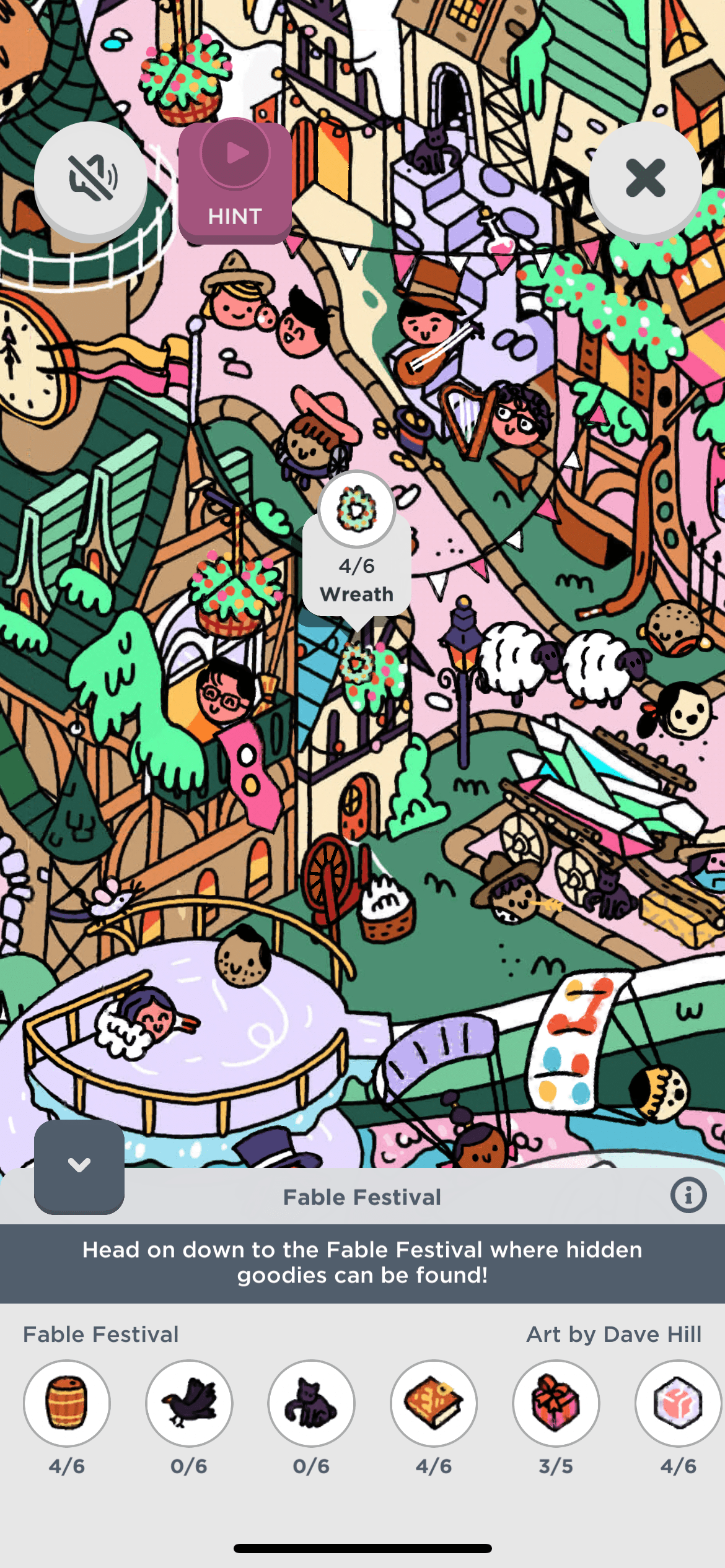Screen dimensions: 725x1568
Task: Select the barrel item showing 4/6
Action: (x=67, y=1403)
